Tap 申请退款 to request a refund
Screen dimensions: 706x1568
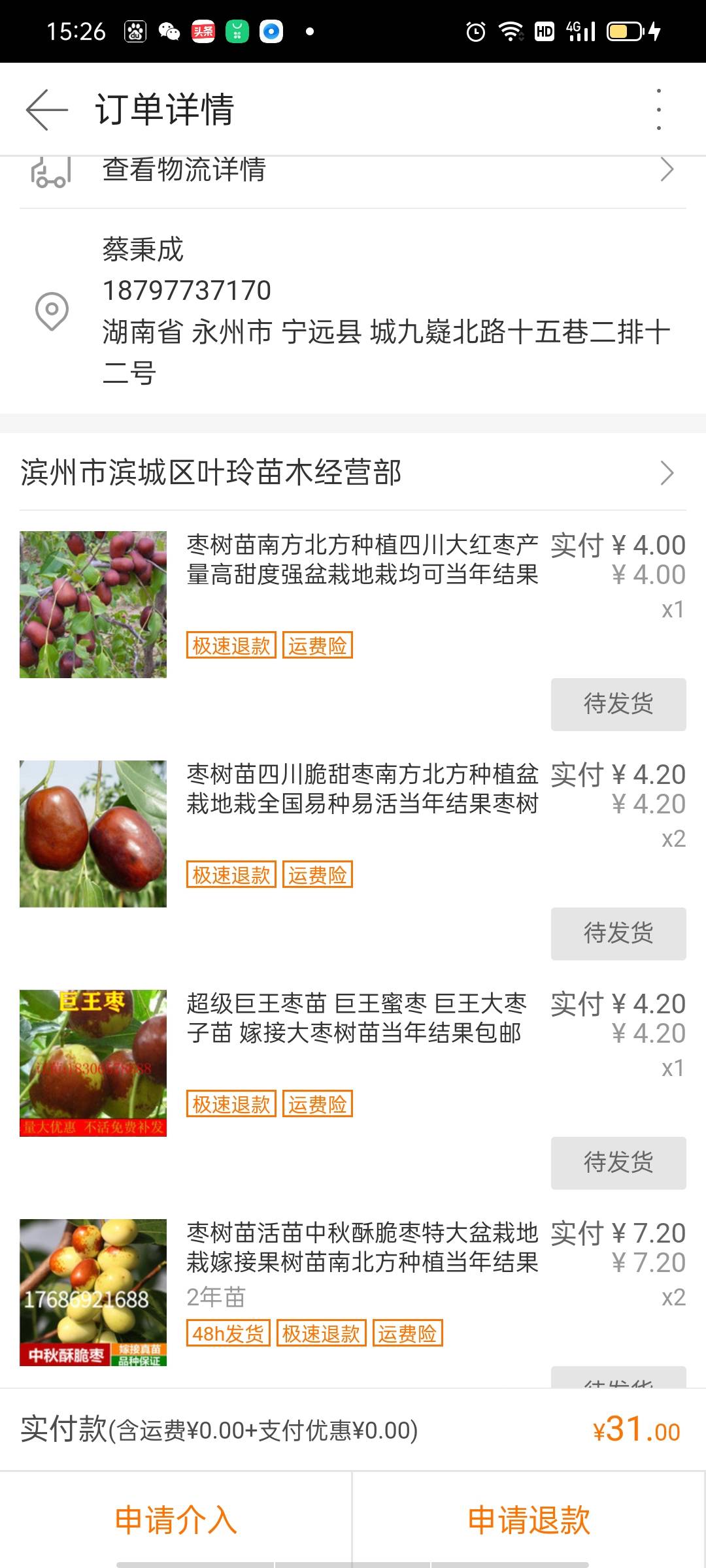(x=529, y=1520)
